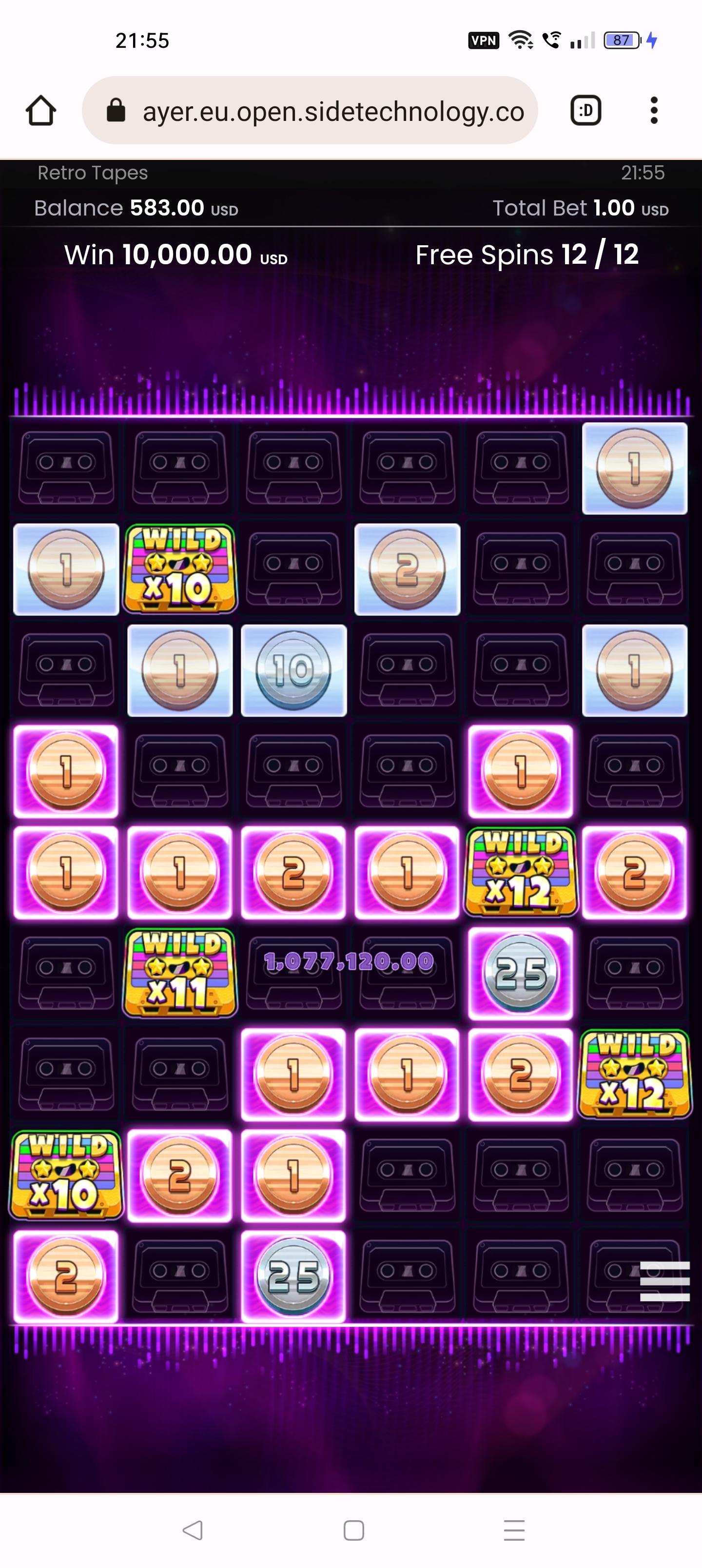This screenshot has height=1568, width=702.
Task: Open the browser overflow menu
Action: tap(654, 110)
